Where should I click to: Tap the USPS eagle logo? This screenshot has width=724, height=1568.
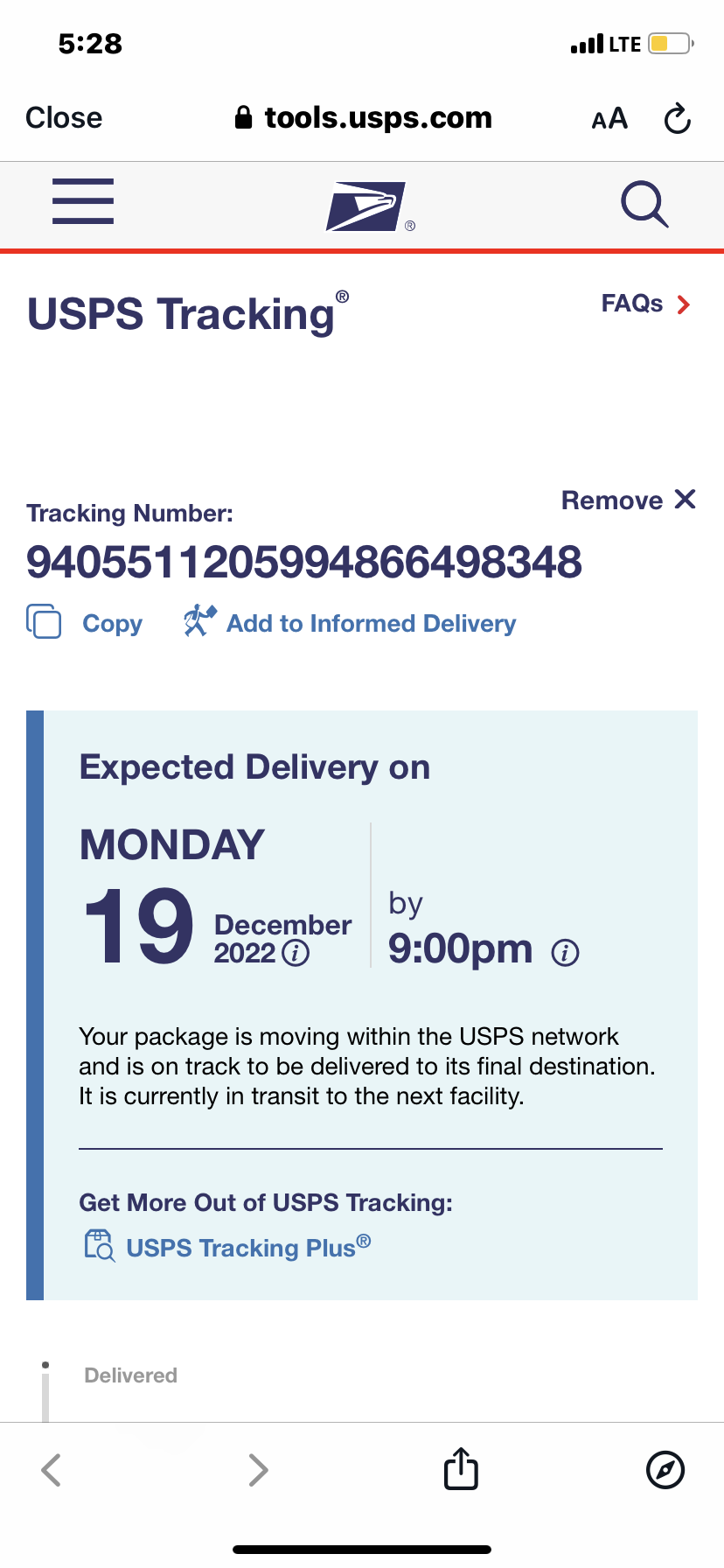(365, 206)
